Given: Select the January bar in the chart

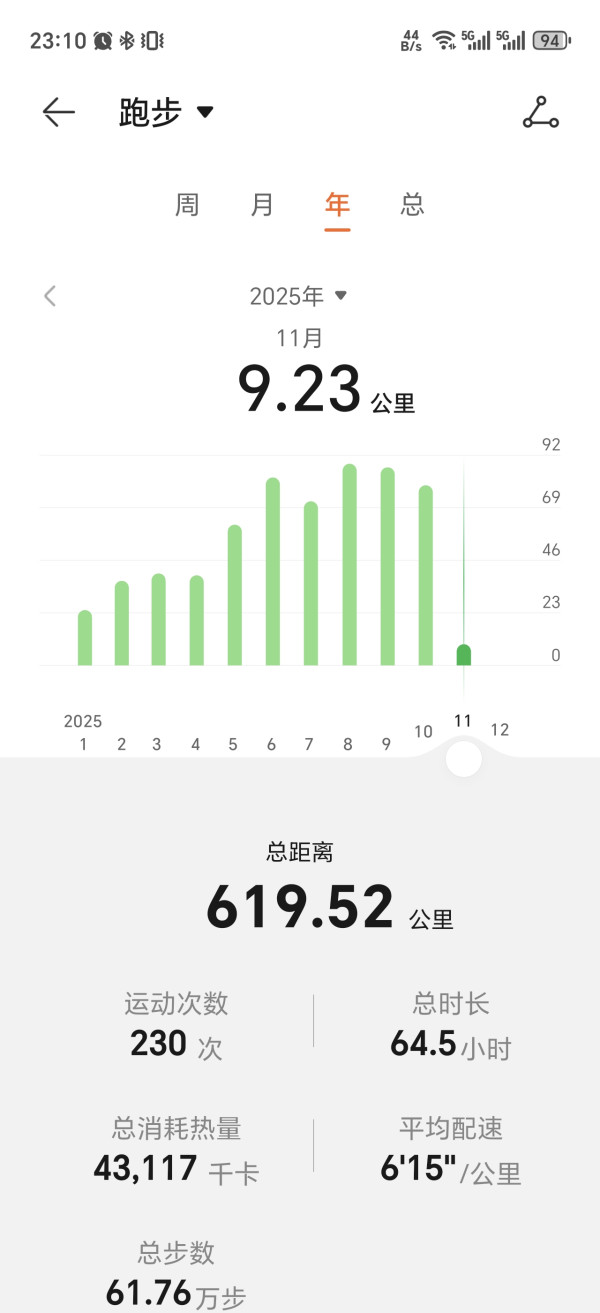Looking at the screenshot, I should (x=84, y=638).
